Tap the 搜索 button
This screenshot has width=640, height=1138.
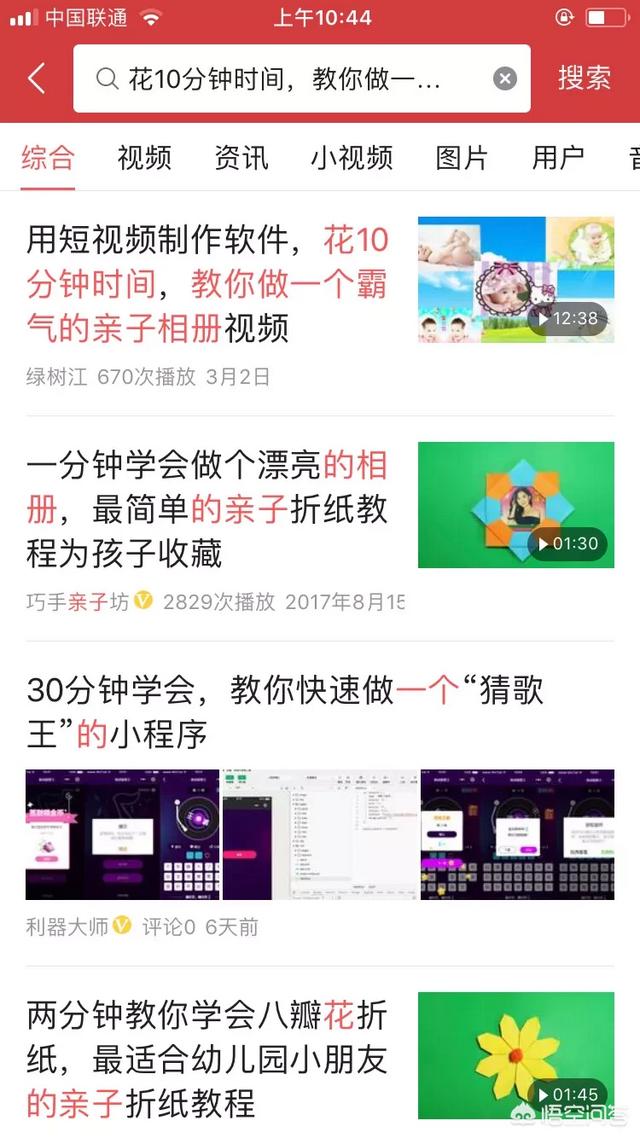coord(584,78)
